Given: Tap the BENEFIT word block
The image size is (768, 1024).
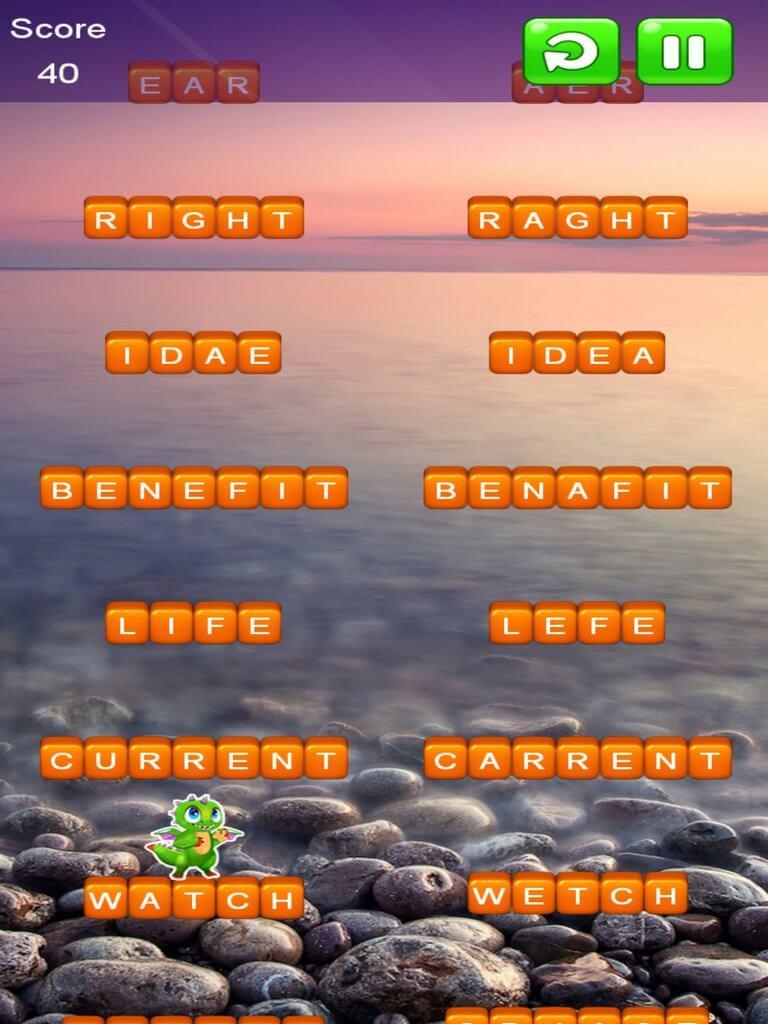Looking at the screenshot, I should (x=194, y=488).
